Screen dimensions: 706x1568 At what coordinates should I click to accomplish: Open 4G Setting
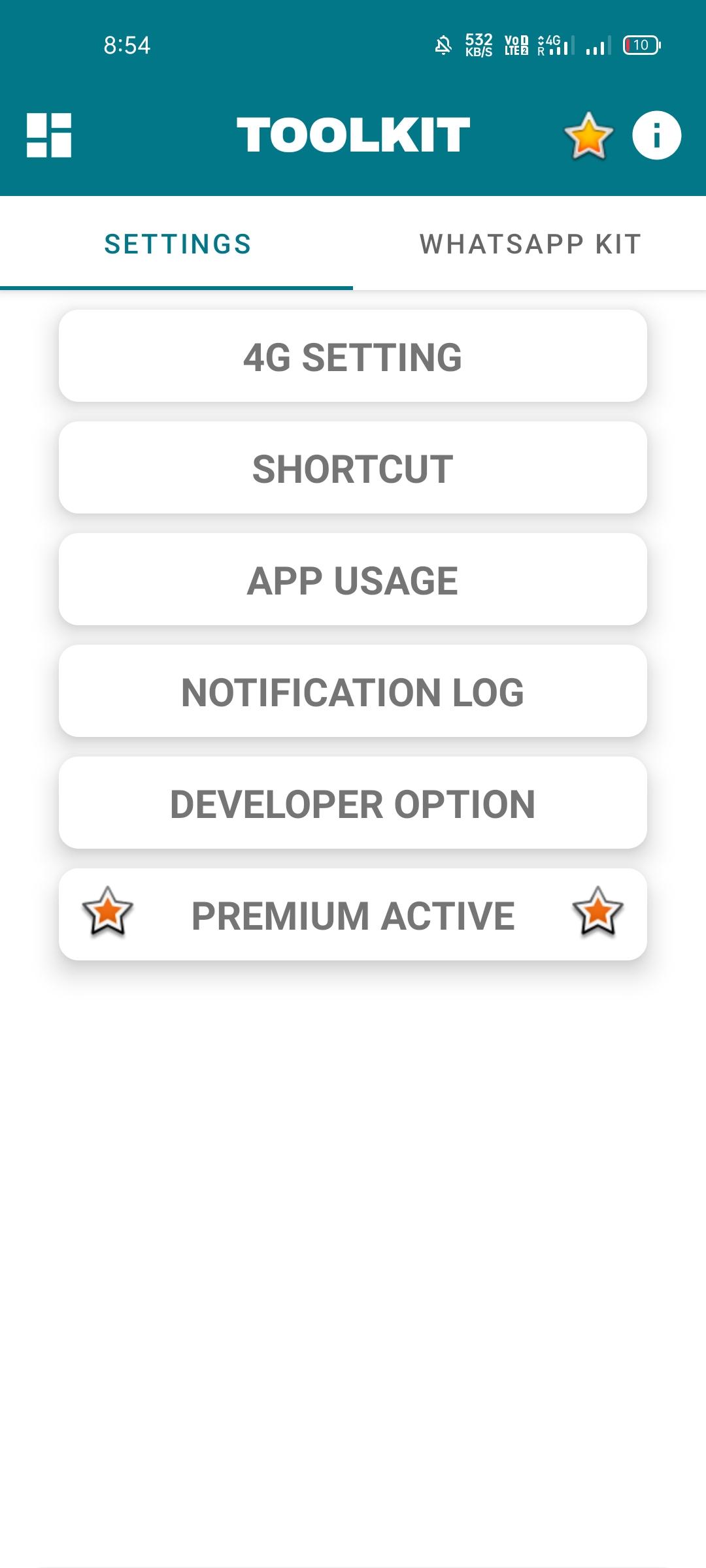(x=353, y=356)
